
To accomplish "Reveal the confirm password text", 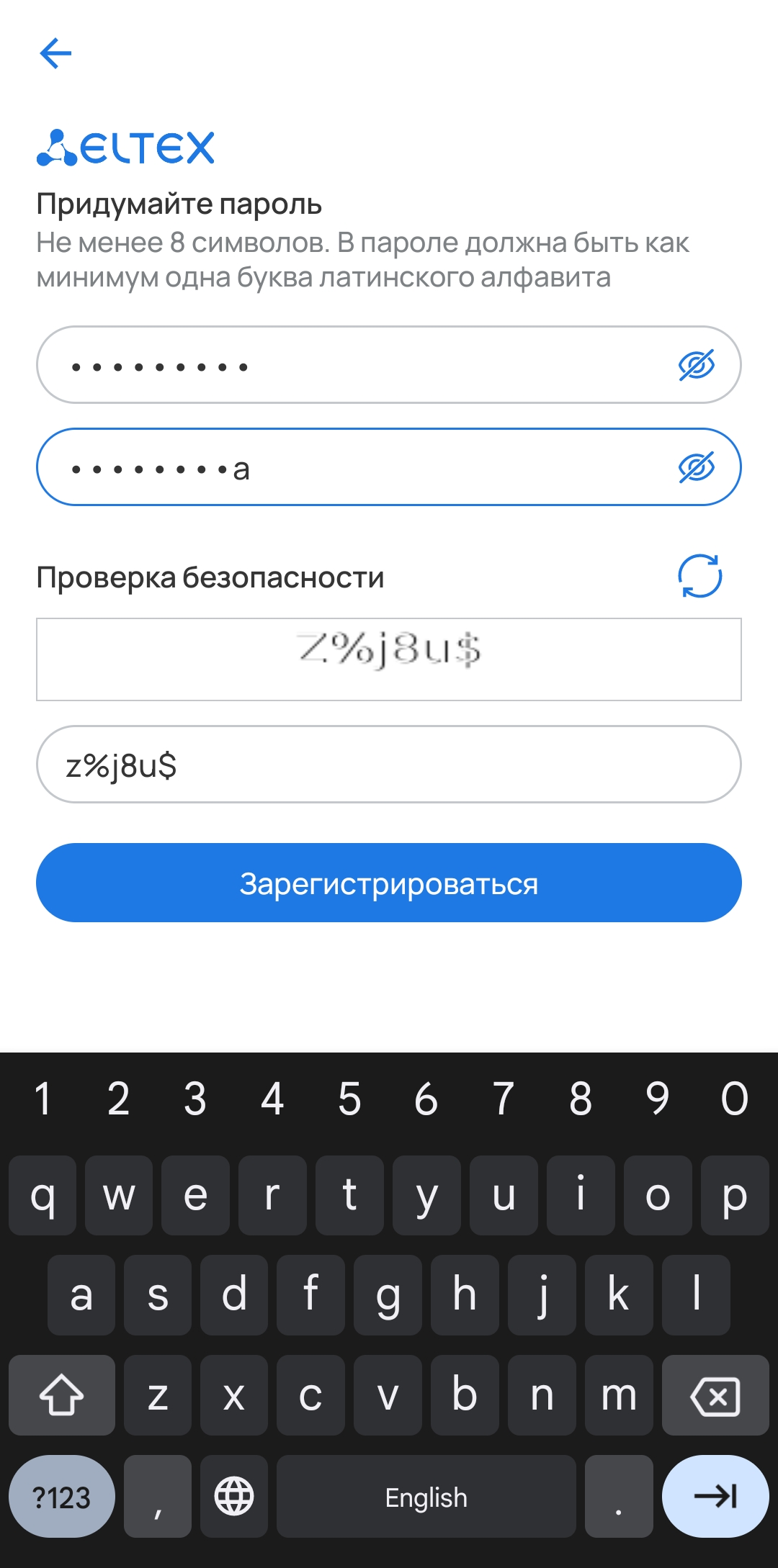I will (x=696, y=467).
